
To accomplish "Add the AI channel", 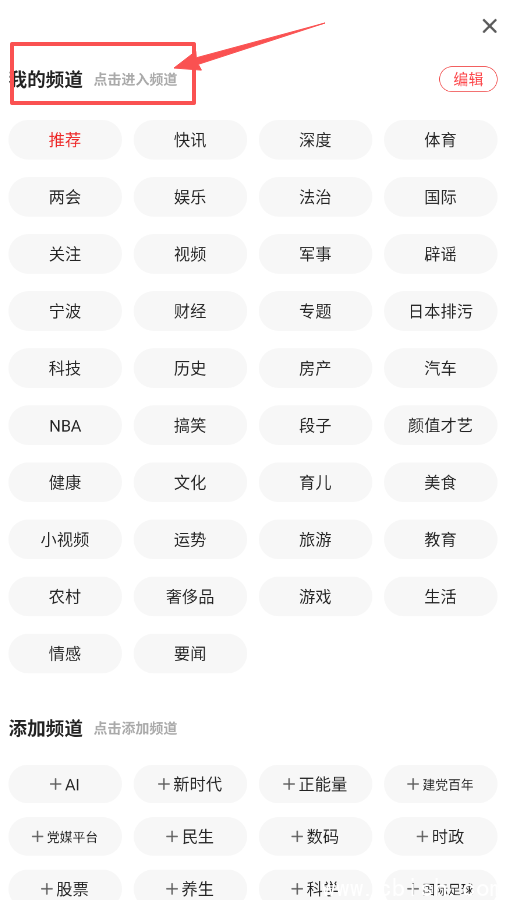I will [65, 784].
